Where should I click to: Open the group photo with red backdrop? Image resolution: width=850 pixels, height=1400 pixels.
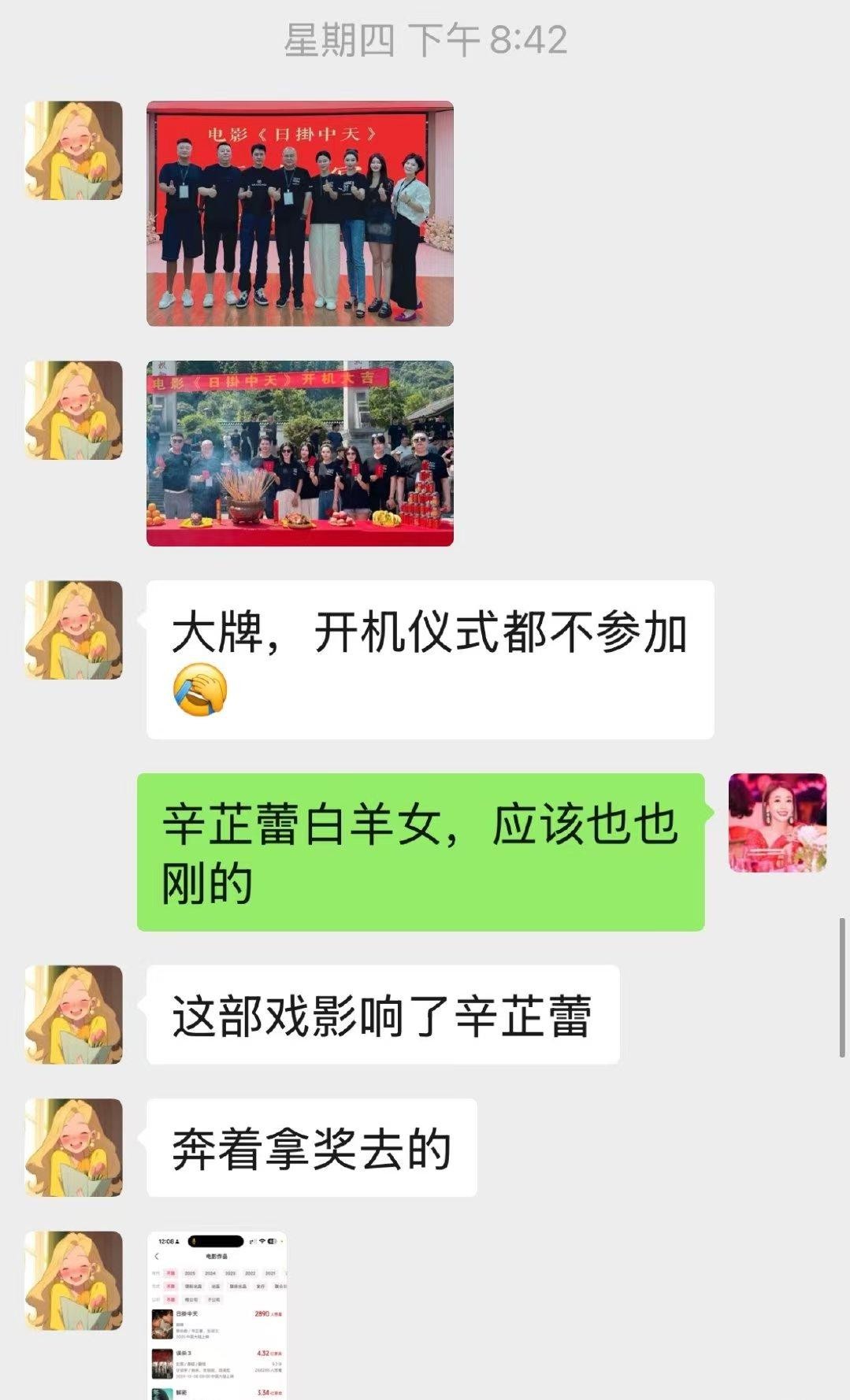(299, 213)
